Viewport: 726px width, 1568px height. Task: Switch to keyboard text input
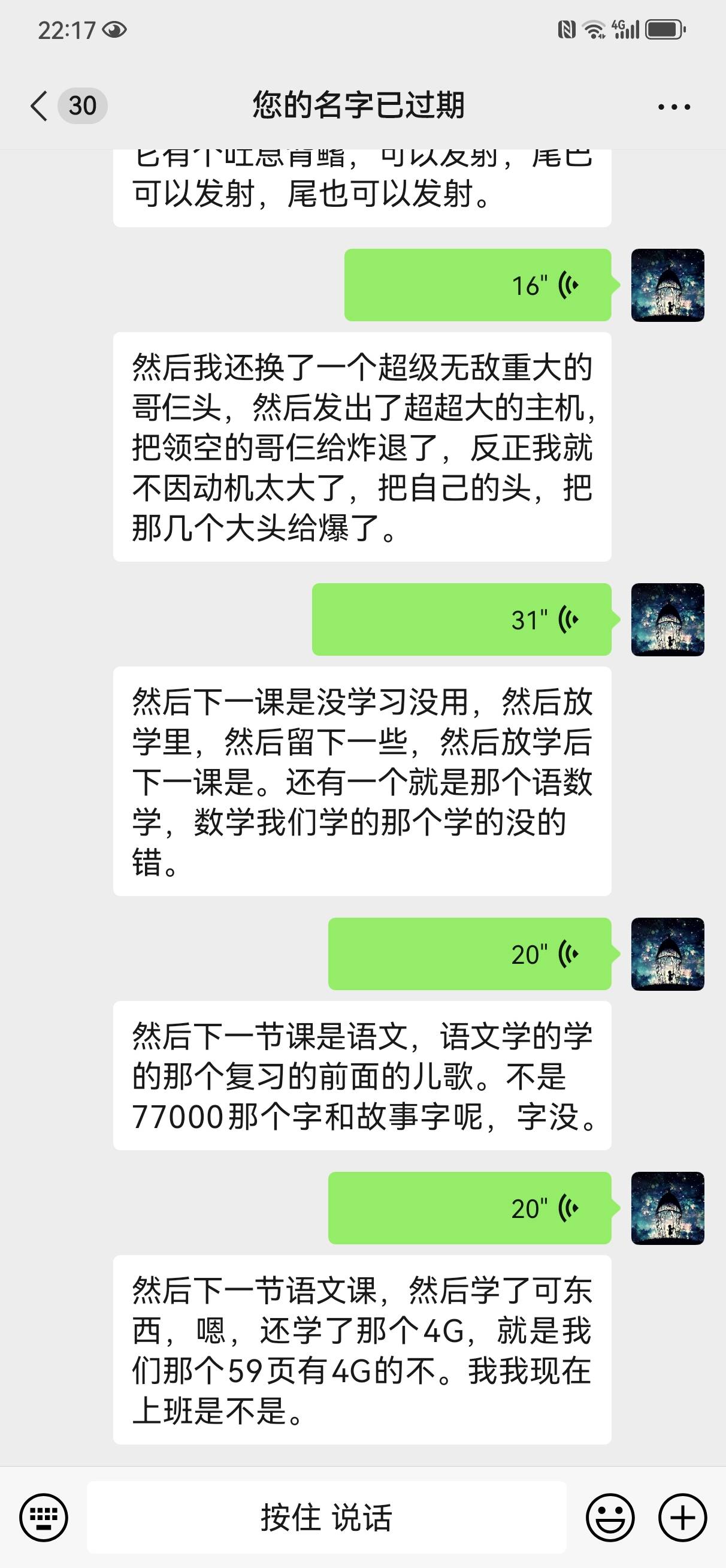click(x=44, y=1518)
